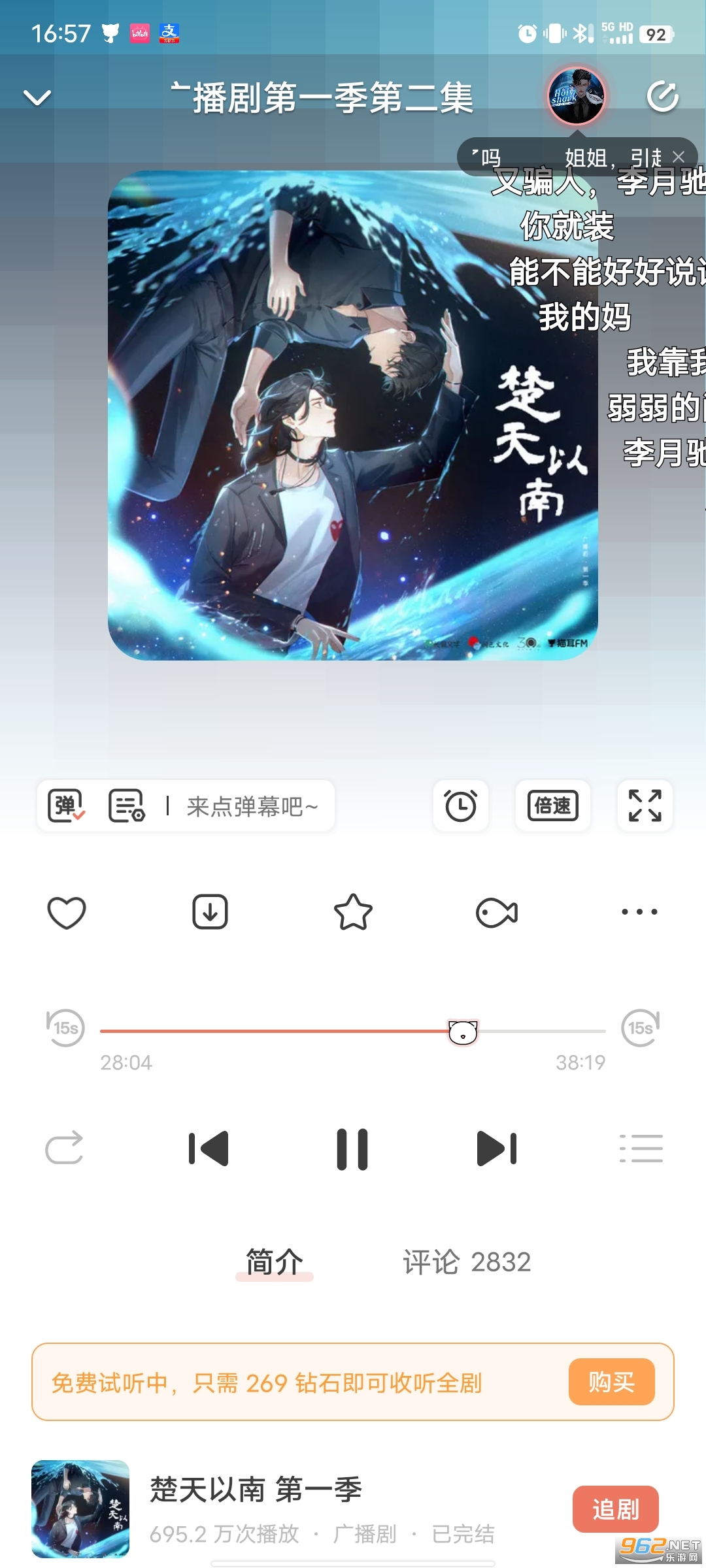Skip to the next episode
This screenshot has width=706, height=1568.
tap(497, 1148)
